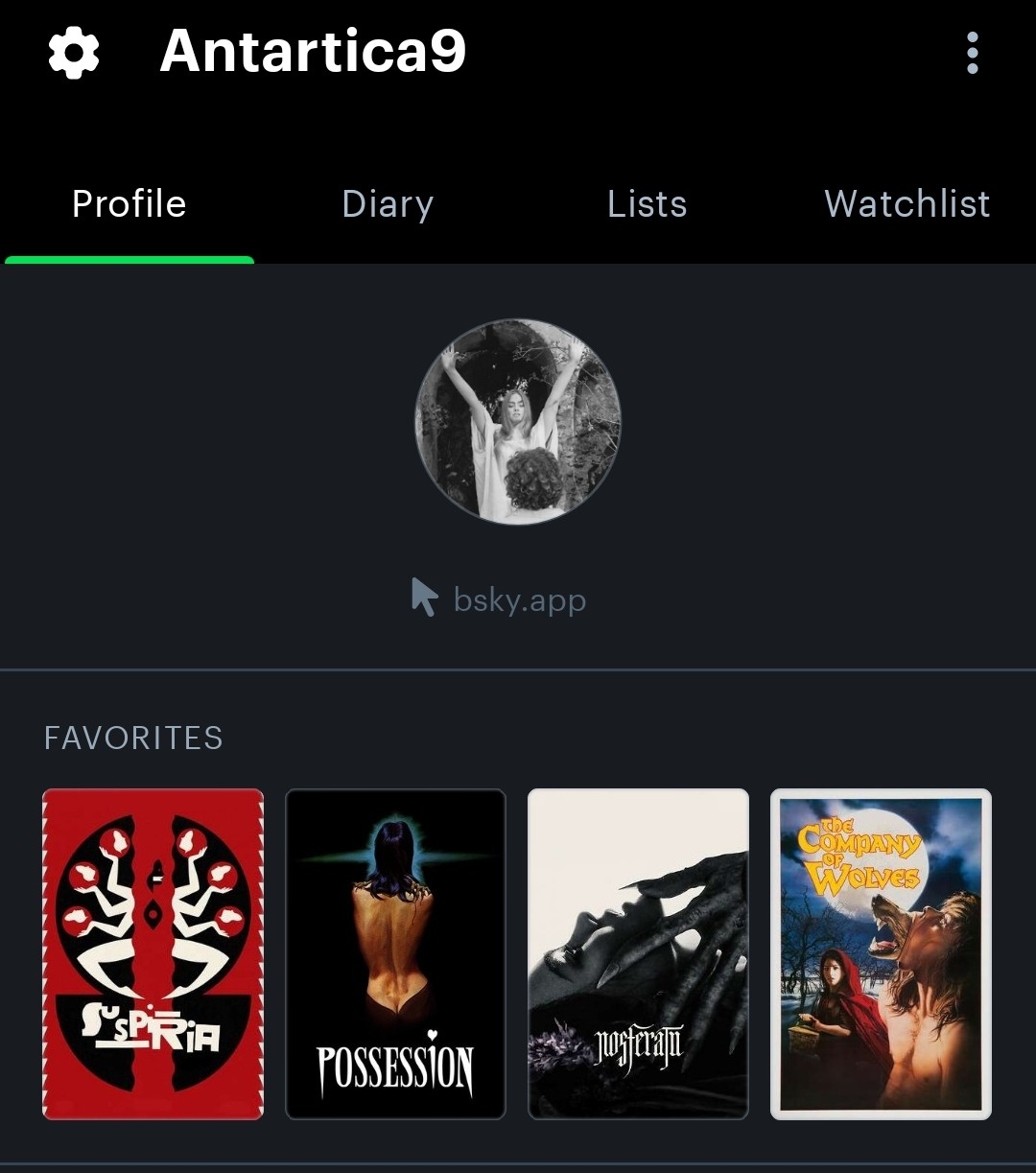
Task: Select the Profile tab
Action: 129,204
